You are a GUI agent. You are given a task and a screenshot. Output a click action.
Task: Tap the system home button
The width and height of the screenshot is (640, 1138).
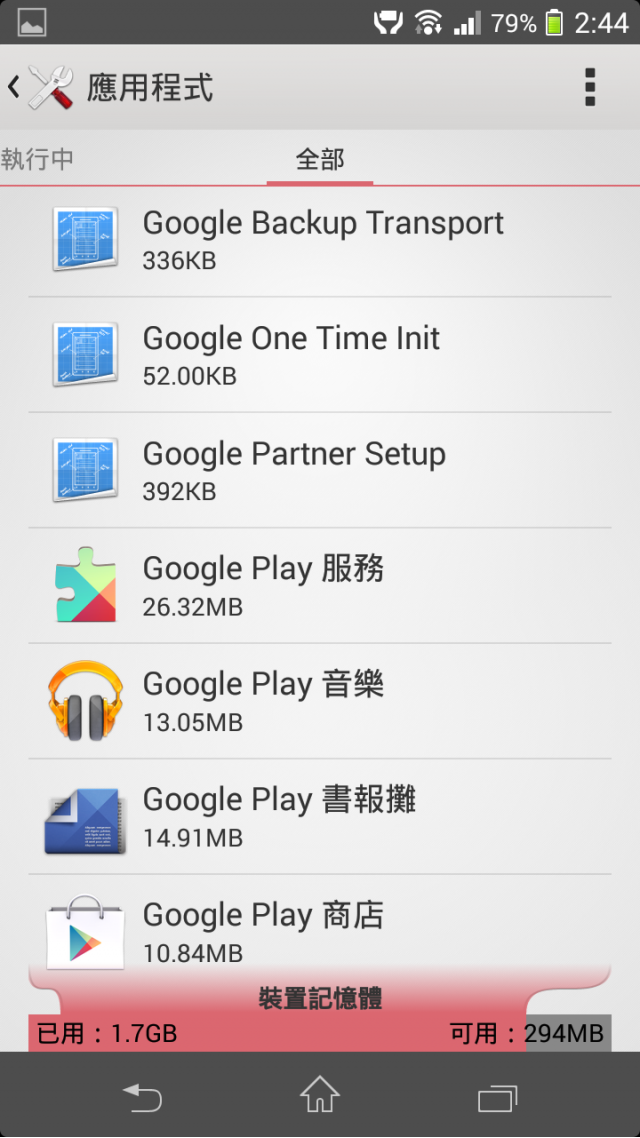[320, 1094]
